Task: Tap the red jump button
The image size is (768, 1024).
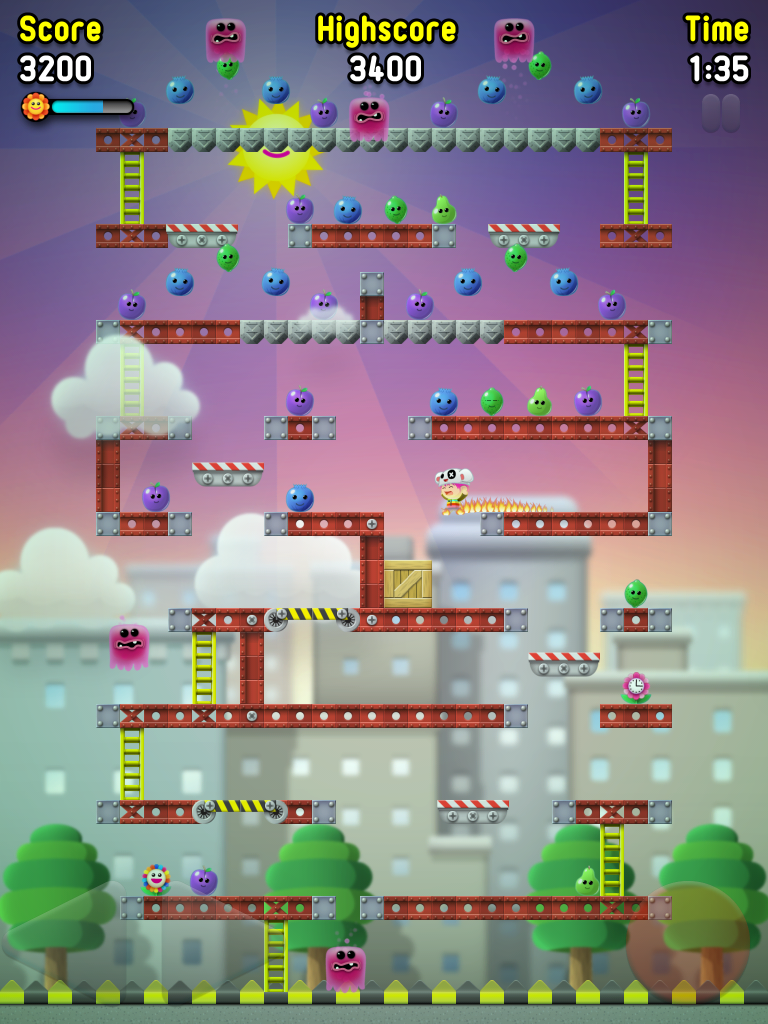Action: click(686, 940)
